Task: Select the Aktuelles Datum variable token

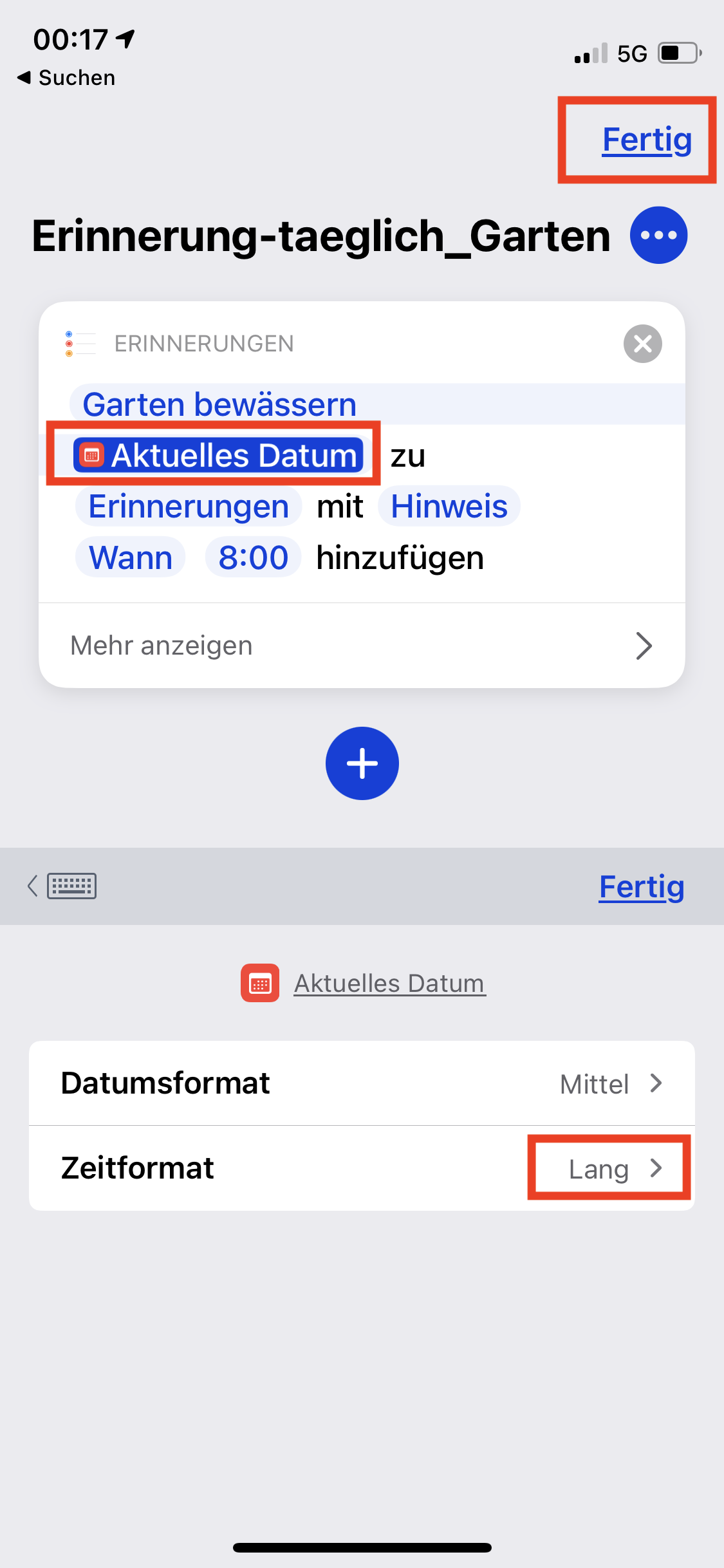Action: (x=218, y=455)
